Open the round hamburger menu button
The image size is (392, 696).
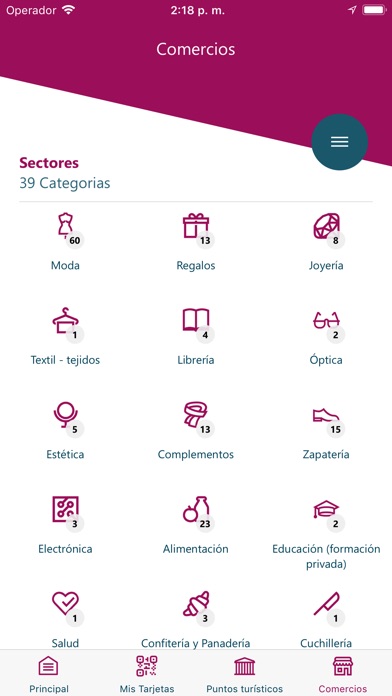click(x=340, y=142)
